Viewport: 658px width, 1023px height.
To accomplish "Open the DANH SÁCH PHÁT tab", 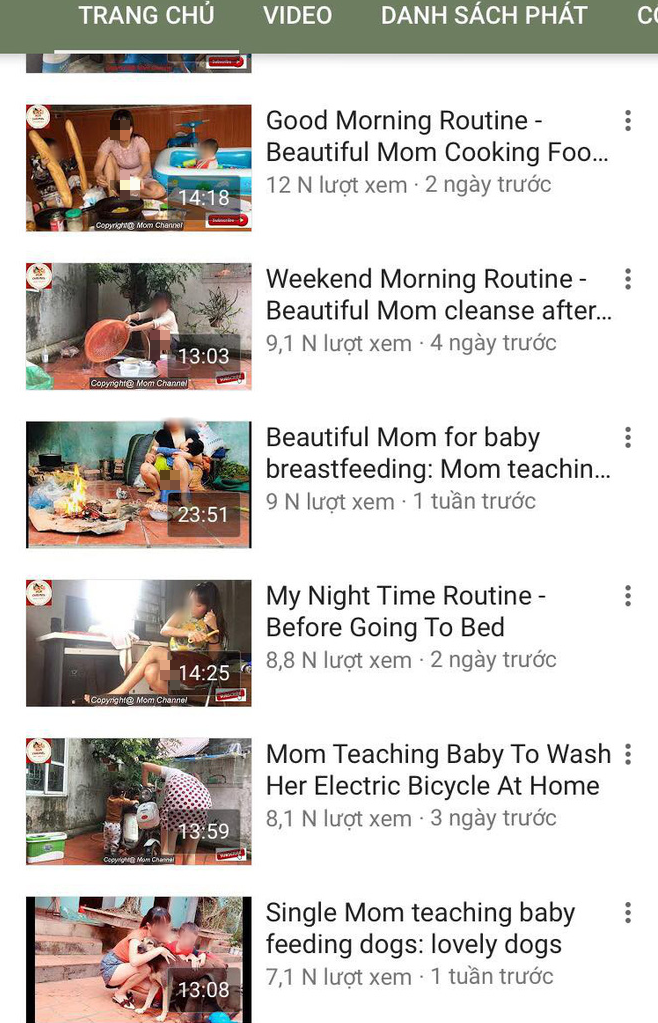I will 484,16.
